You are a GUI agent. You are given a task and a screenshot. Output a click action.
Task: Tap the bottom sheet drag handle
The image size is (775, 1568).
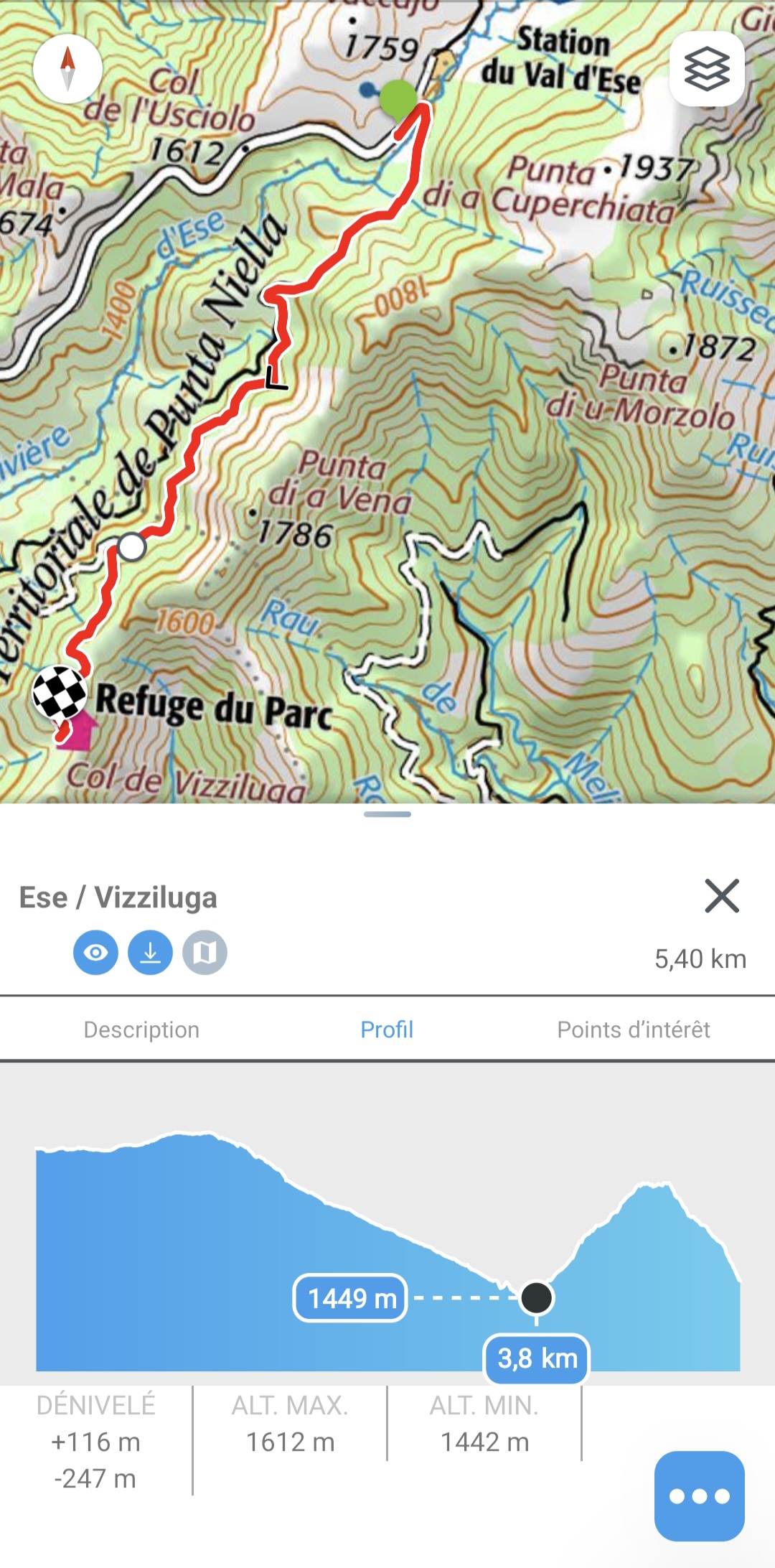[x=387, y=814]
